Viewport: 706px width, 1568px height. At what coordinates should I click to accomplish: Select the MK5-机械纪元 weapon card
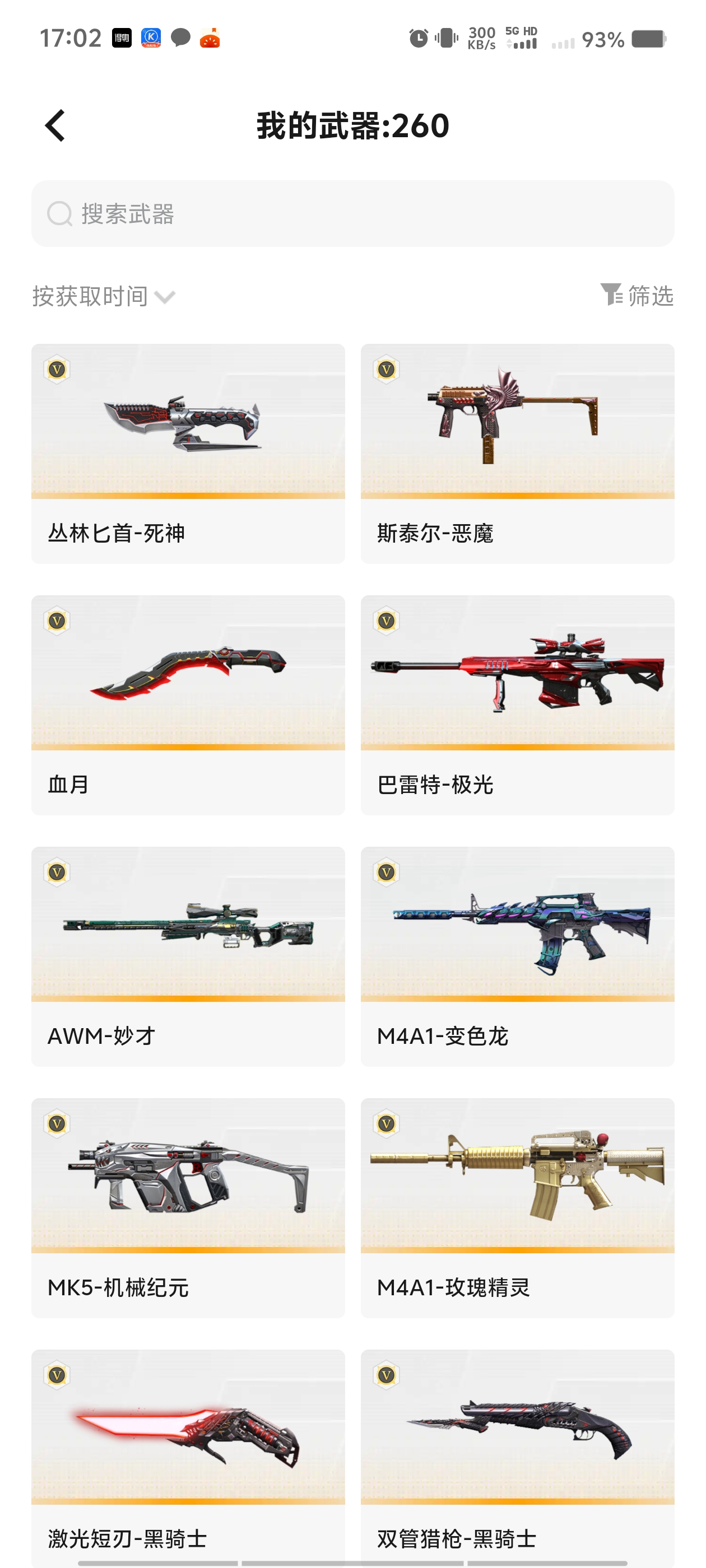click(x=188, y=1208)
